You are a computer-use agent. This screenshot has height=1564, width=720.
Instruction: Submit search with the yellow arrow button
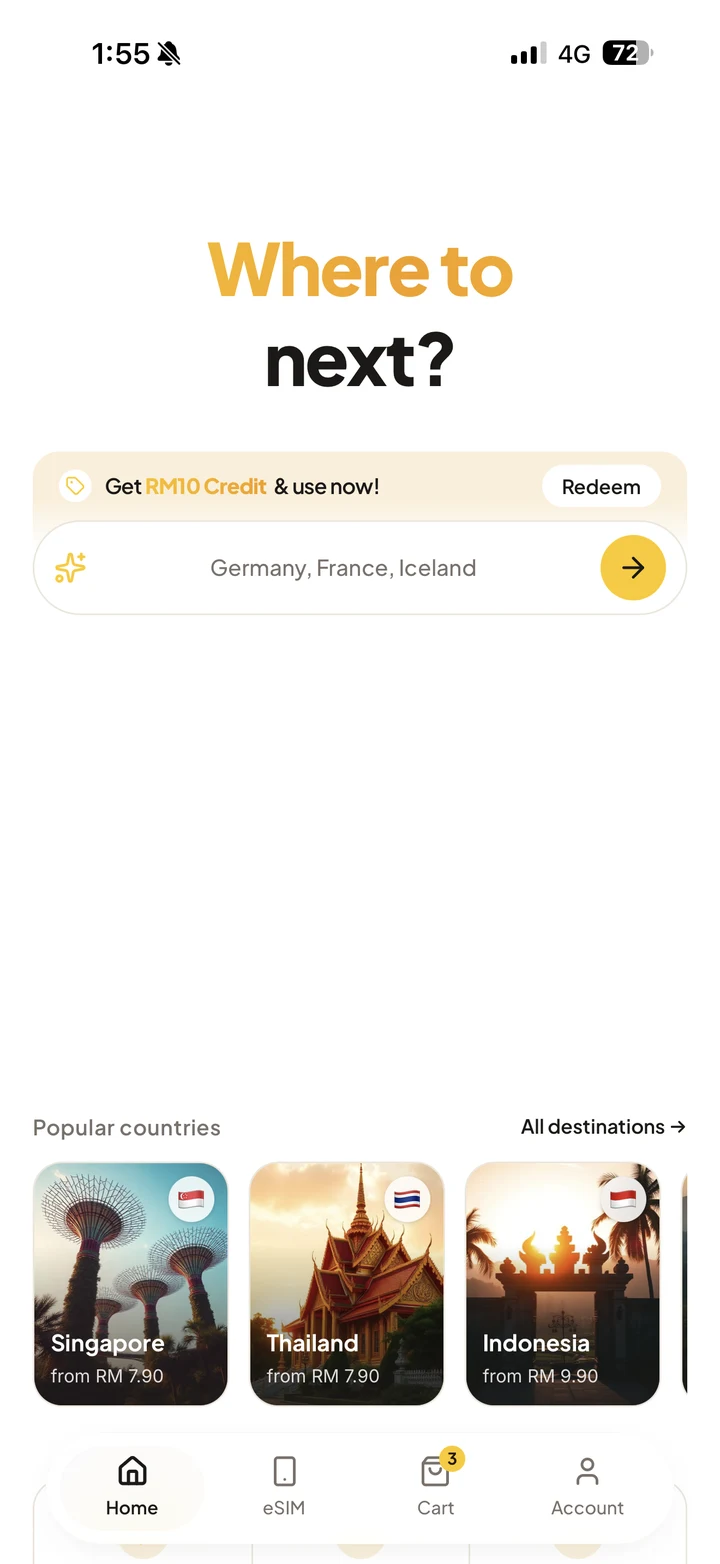click(x=633, y=568)
